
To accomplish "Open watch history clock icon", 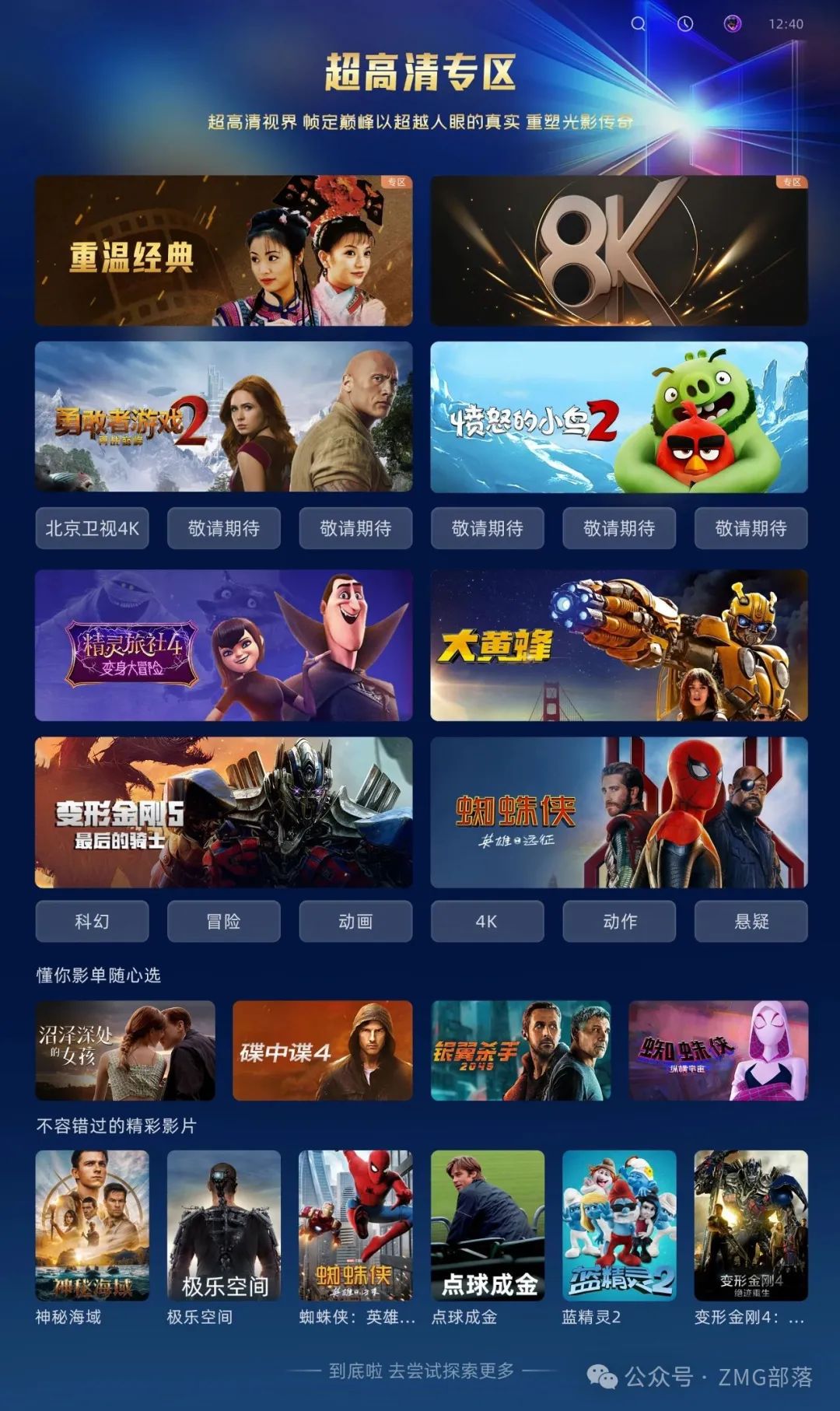I will point(685,24).
